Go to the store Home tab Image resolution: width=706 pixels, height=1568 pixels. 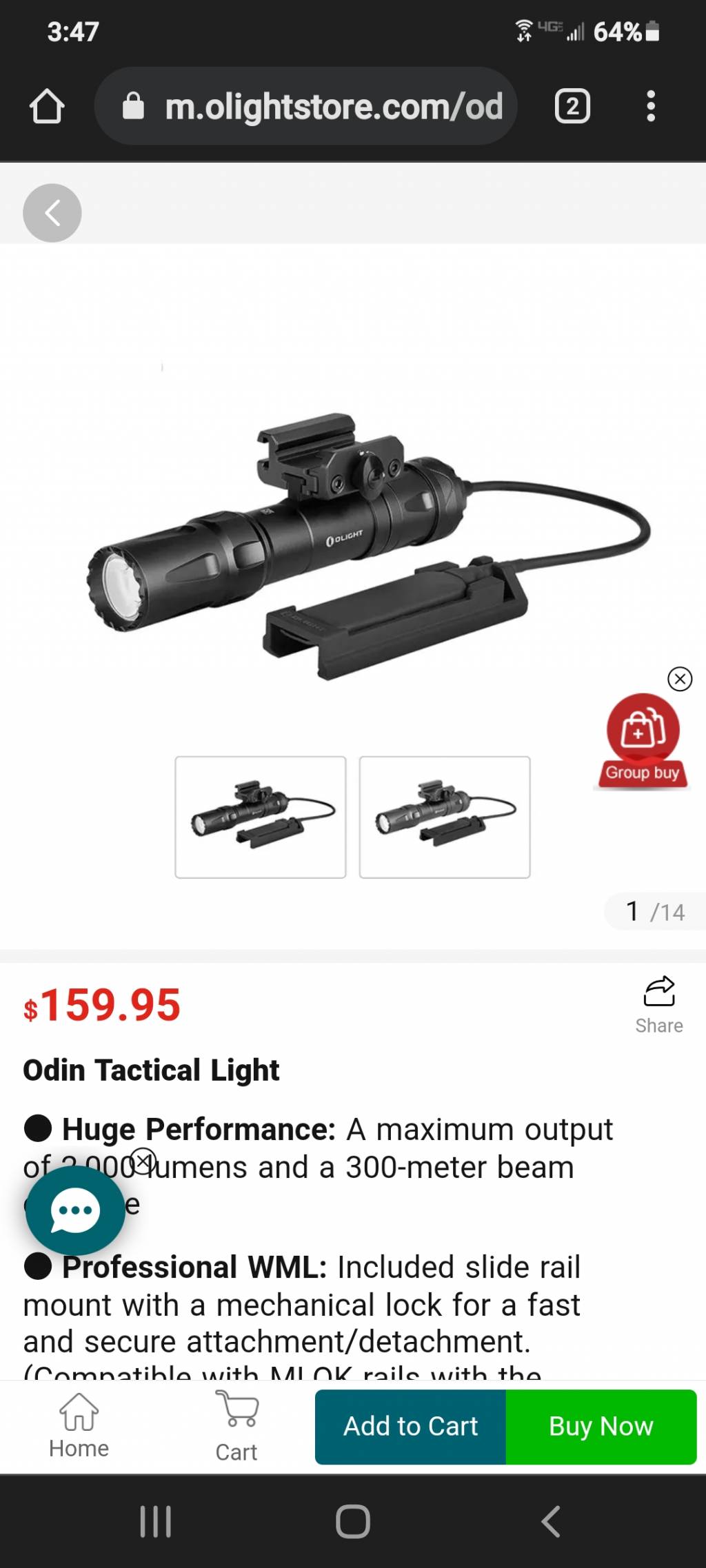click(79, 1425)
